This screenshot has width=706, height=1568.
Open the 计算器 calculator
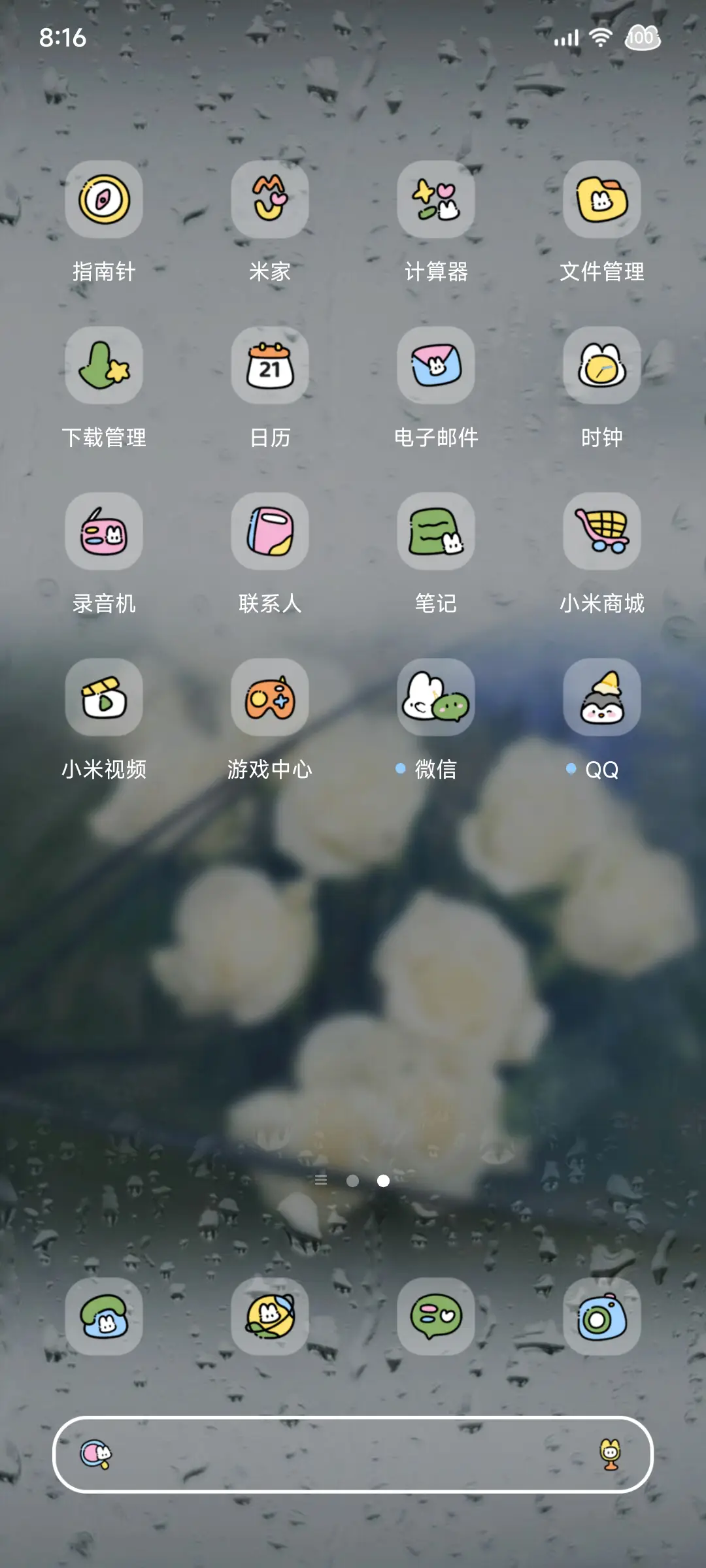tap(435, 201)
